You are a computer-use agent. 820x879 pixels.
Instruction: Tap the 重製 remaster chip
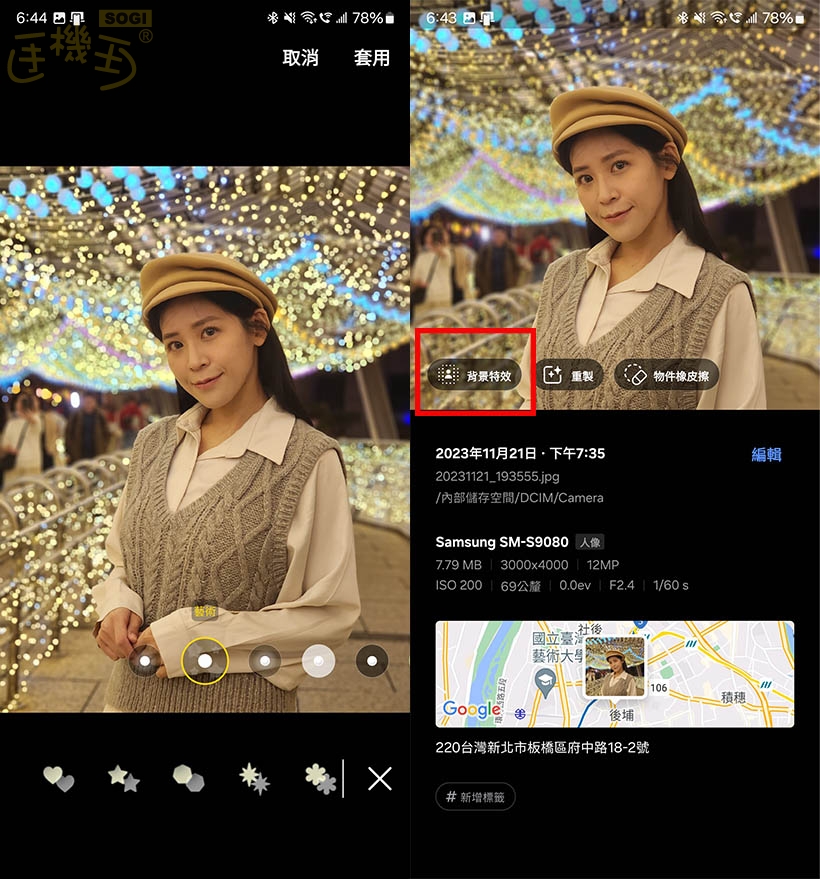(x=570, y=375)
